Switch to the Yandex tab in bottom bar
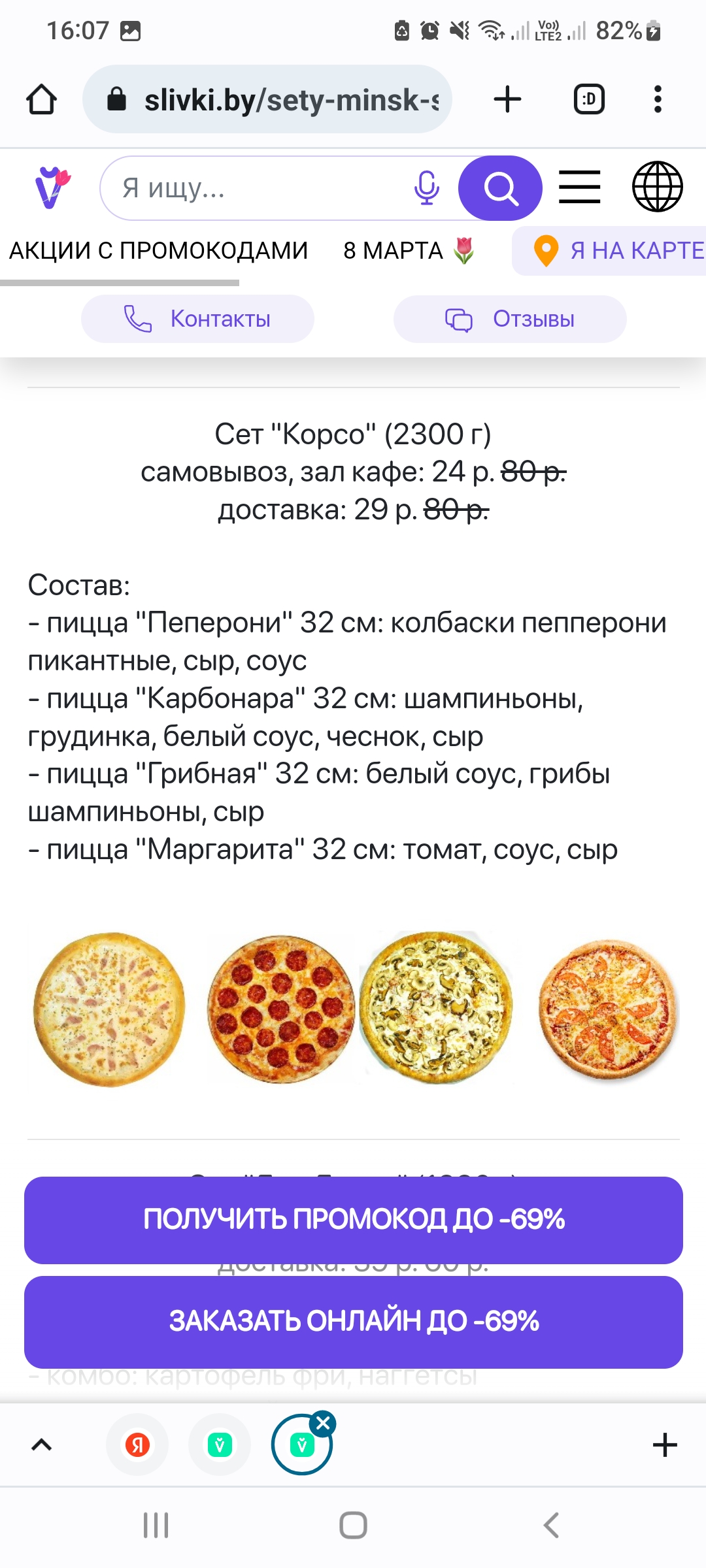This screenshot has width=706, height=1568. [137, 1445]
